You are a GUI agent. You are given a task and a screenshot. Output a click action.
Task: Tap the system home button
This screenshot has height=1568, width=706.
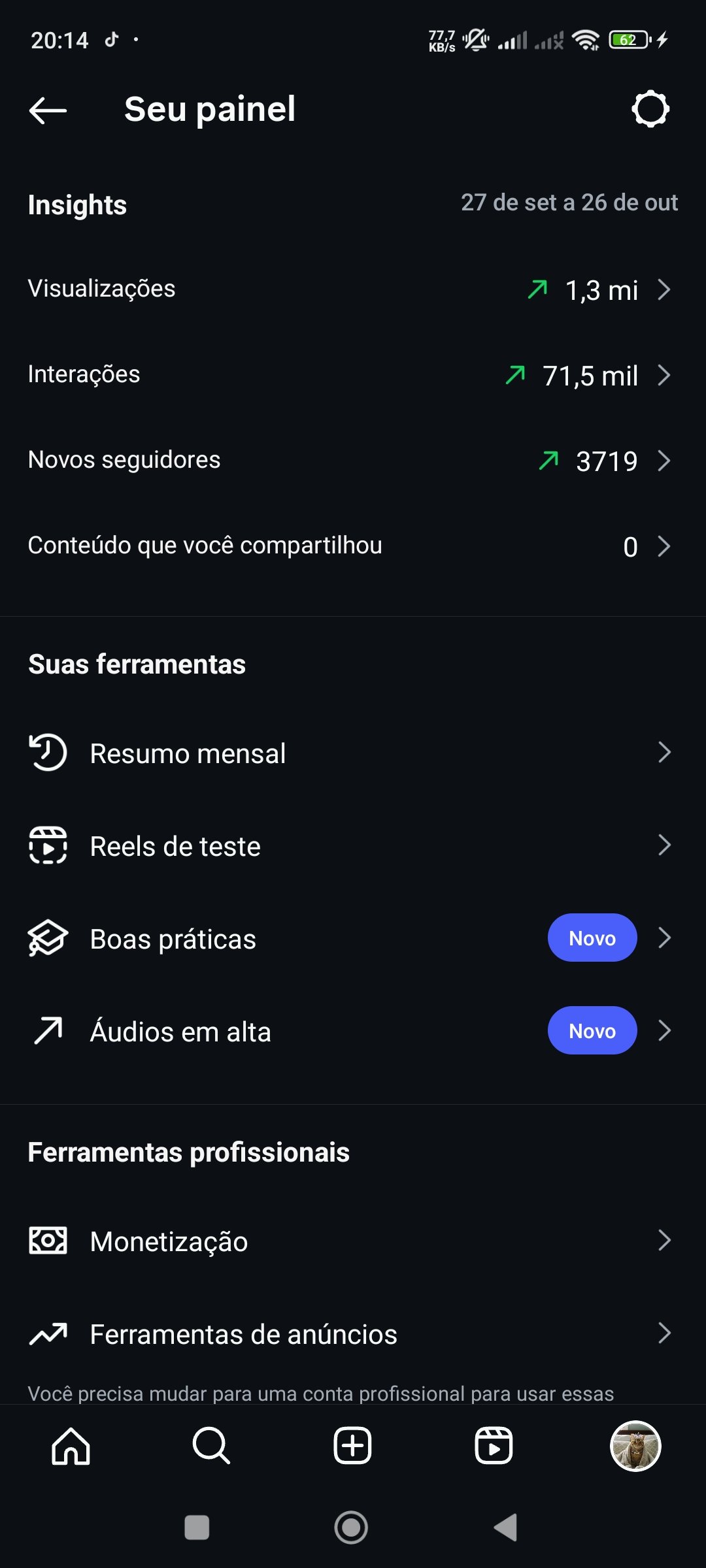[x=351, y=1527]
